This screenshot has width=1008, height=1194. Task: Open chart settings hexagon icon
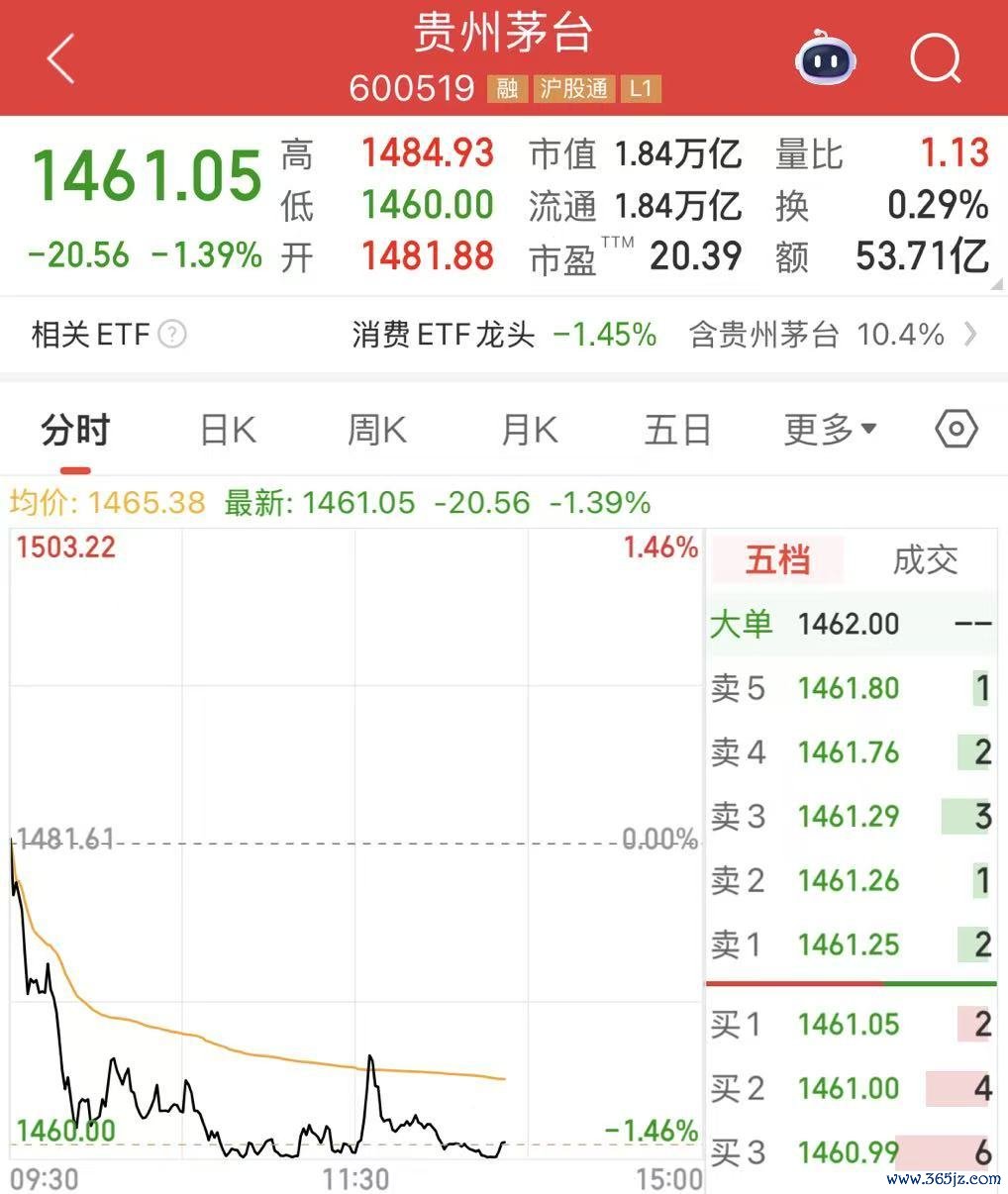[x=957, y=430]
